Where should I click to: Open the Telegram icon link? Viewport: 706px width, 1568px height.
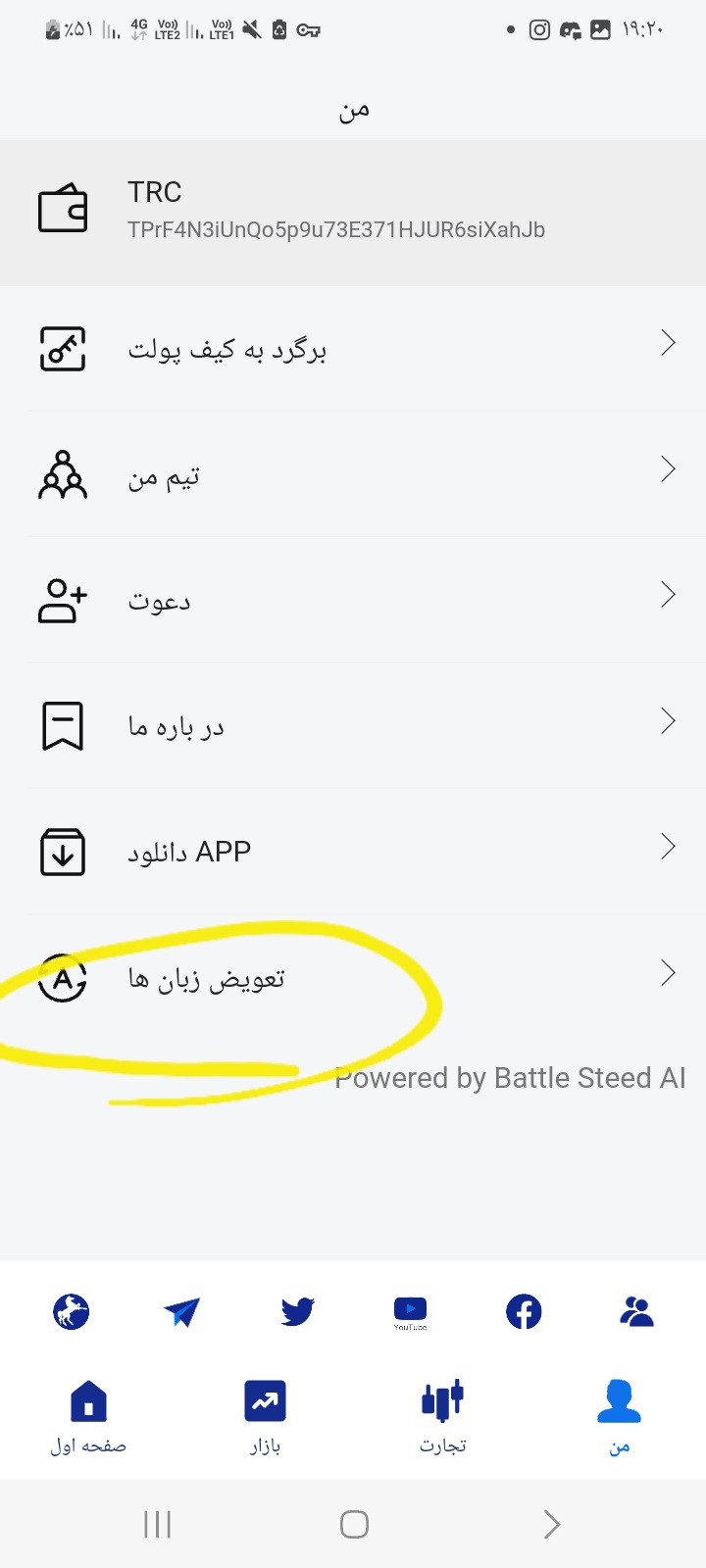tap(182, 1311)
